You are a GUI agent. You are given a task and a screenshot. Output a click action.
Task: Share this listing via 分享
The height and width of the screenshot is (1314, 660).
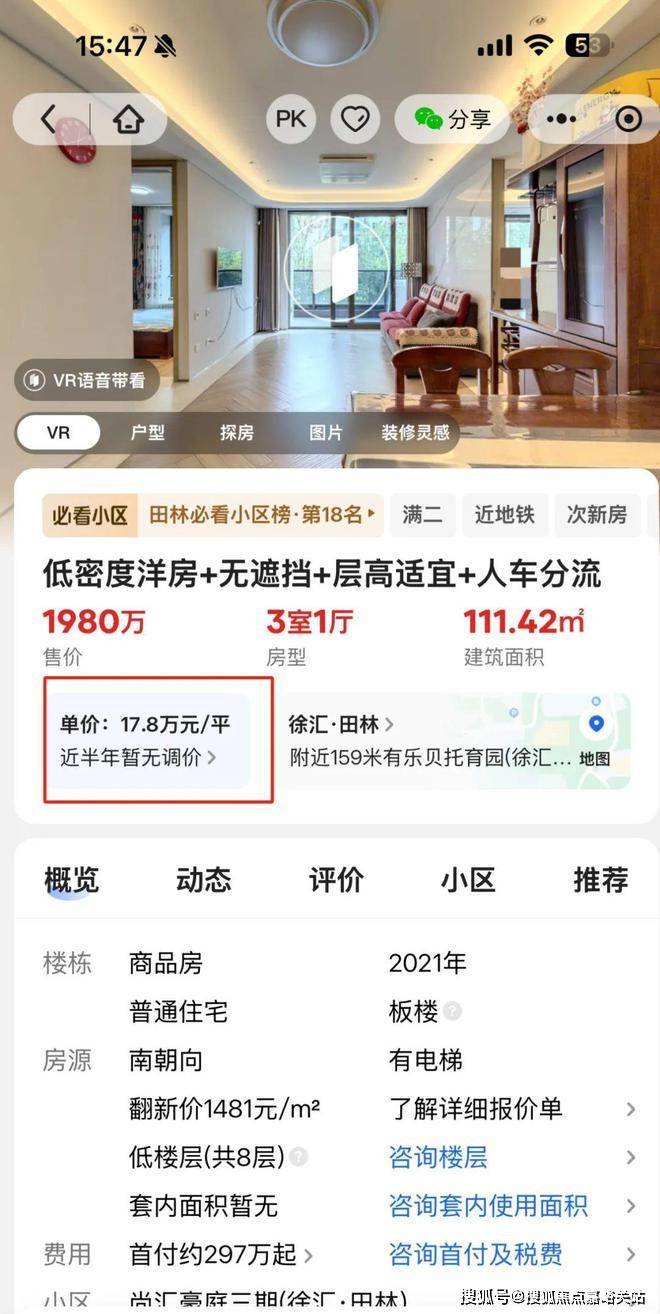456,119
